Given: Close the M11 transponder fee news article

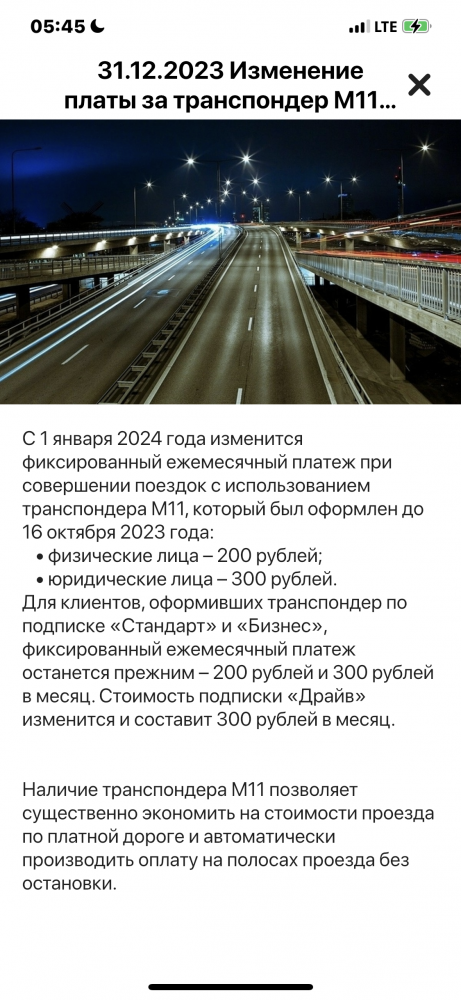Looking at the screenshot, I should pos(419,85).
